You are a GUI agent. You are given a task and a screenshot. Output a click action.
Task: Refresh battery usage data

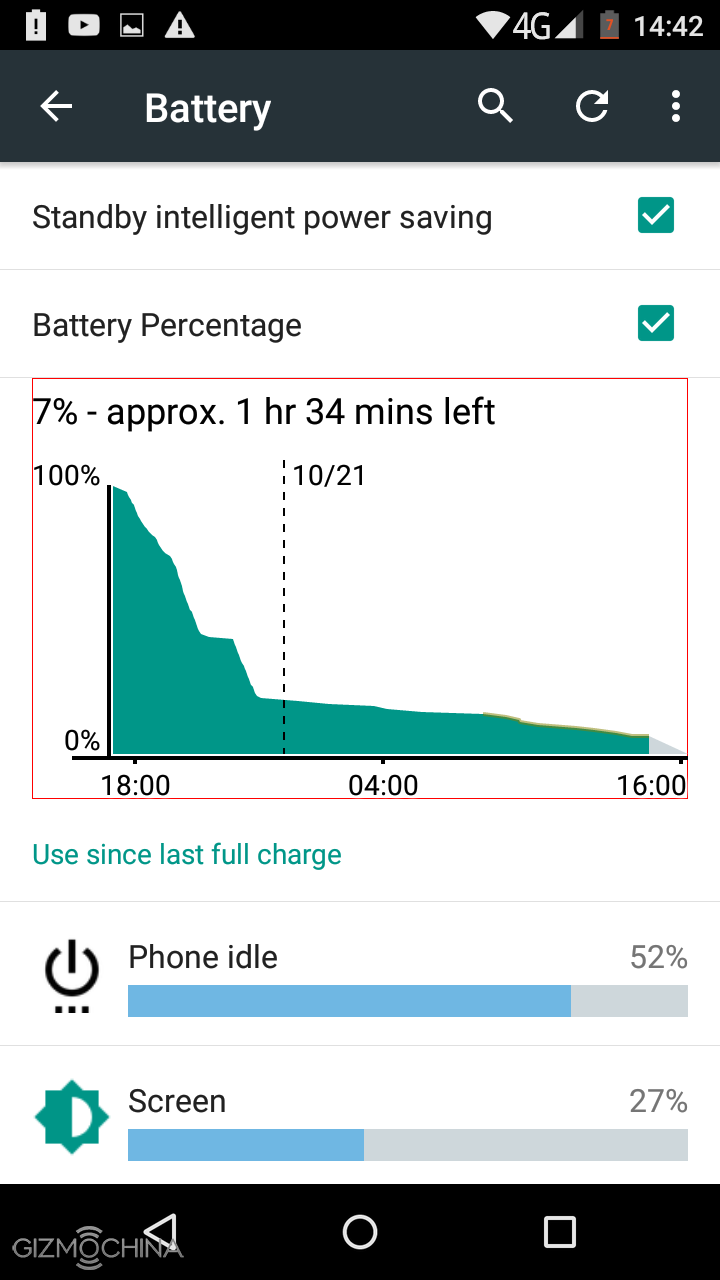tap(592, 106)
